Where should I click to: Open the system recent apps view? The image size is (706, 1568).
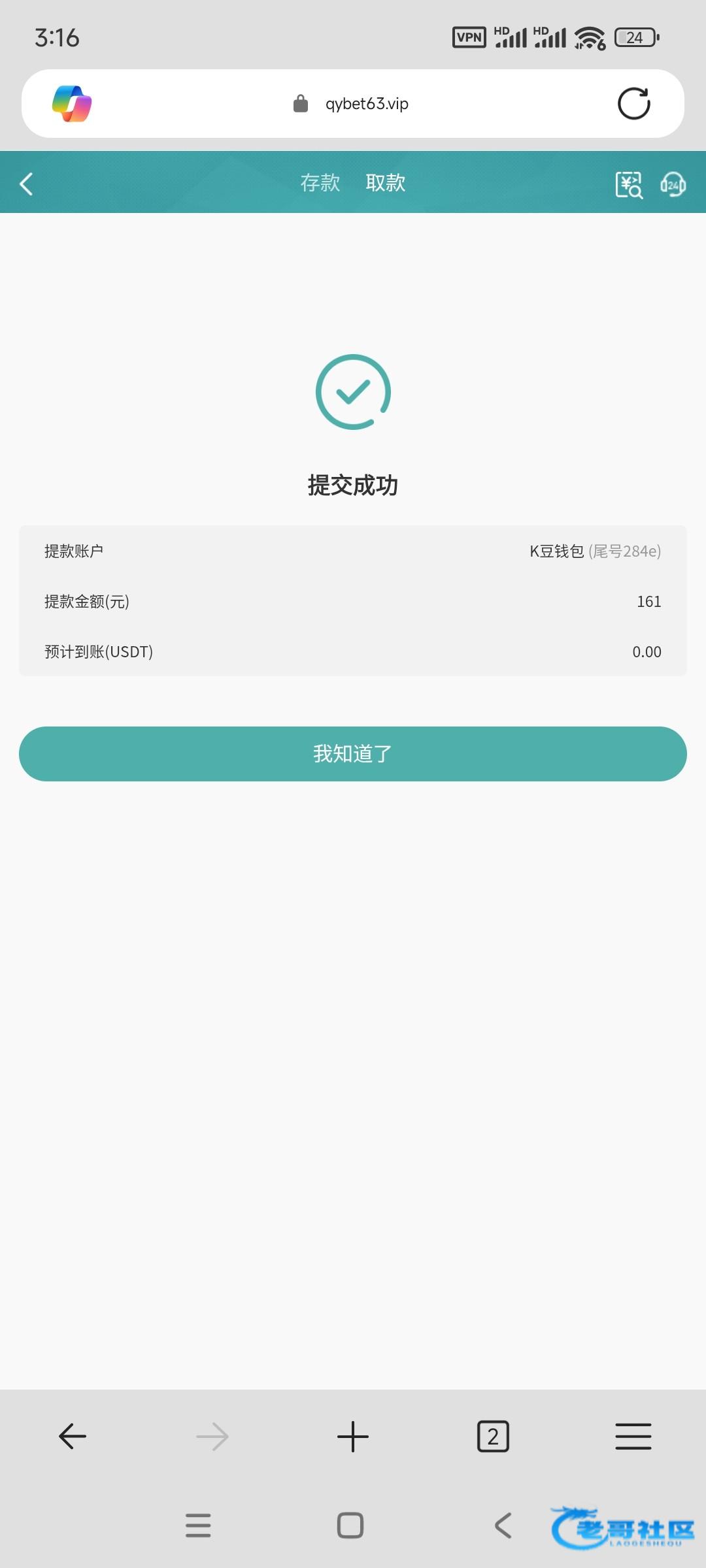coord(198,1526)
